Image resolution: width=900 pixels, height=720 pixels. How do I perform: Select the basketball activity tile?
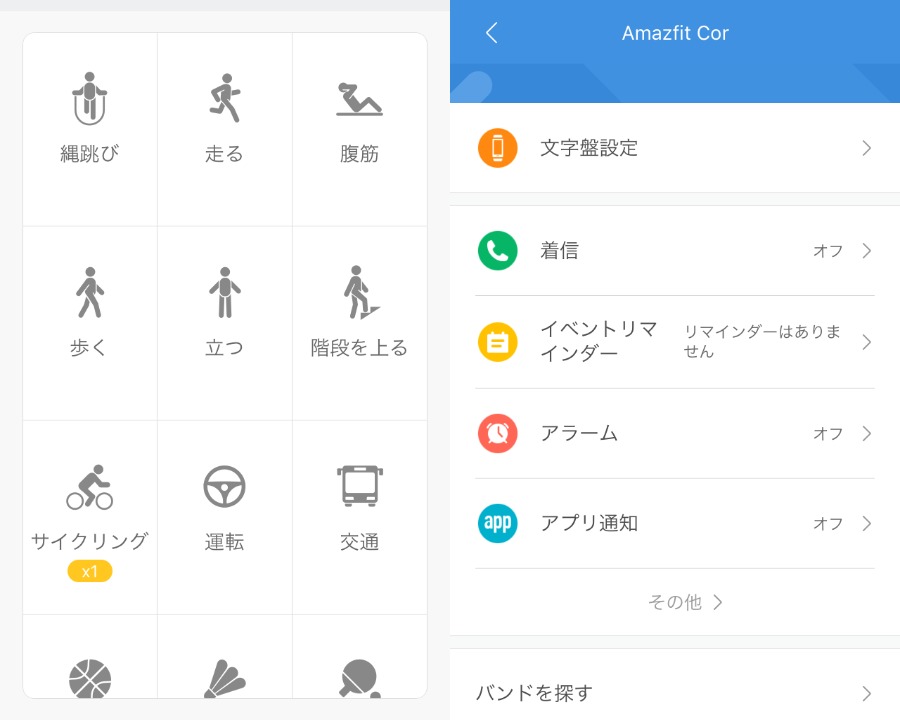(x=90, y=674)
